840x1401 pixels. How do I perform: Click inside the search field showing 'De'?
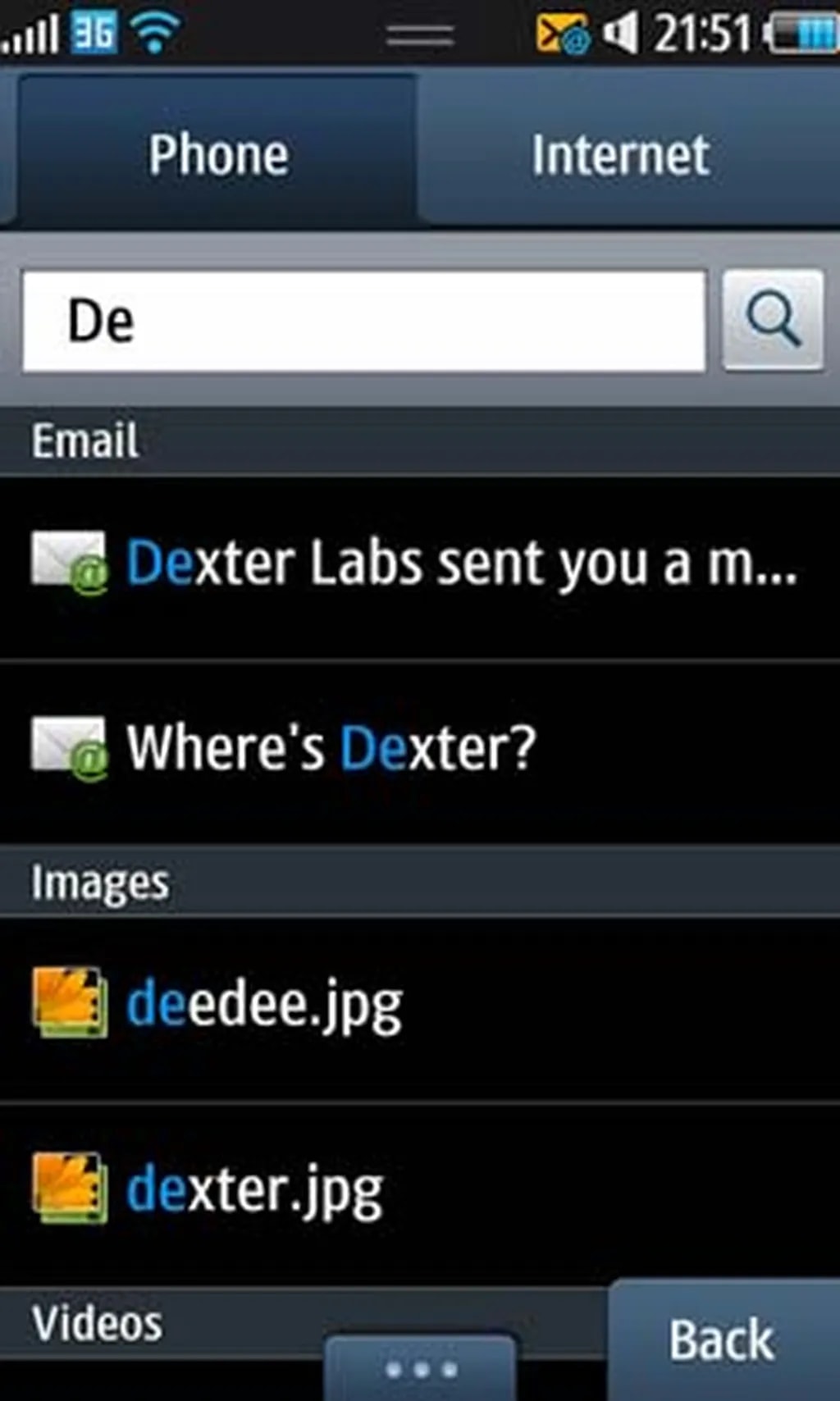click(x=361, y=322)
